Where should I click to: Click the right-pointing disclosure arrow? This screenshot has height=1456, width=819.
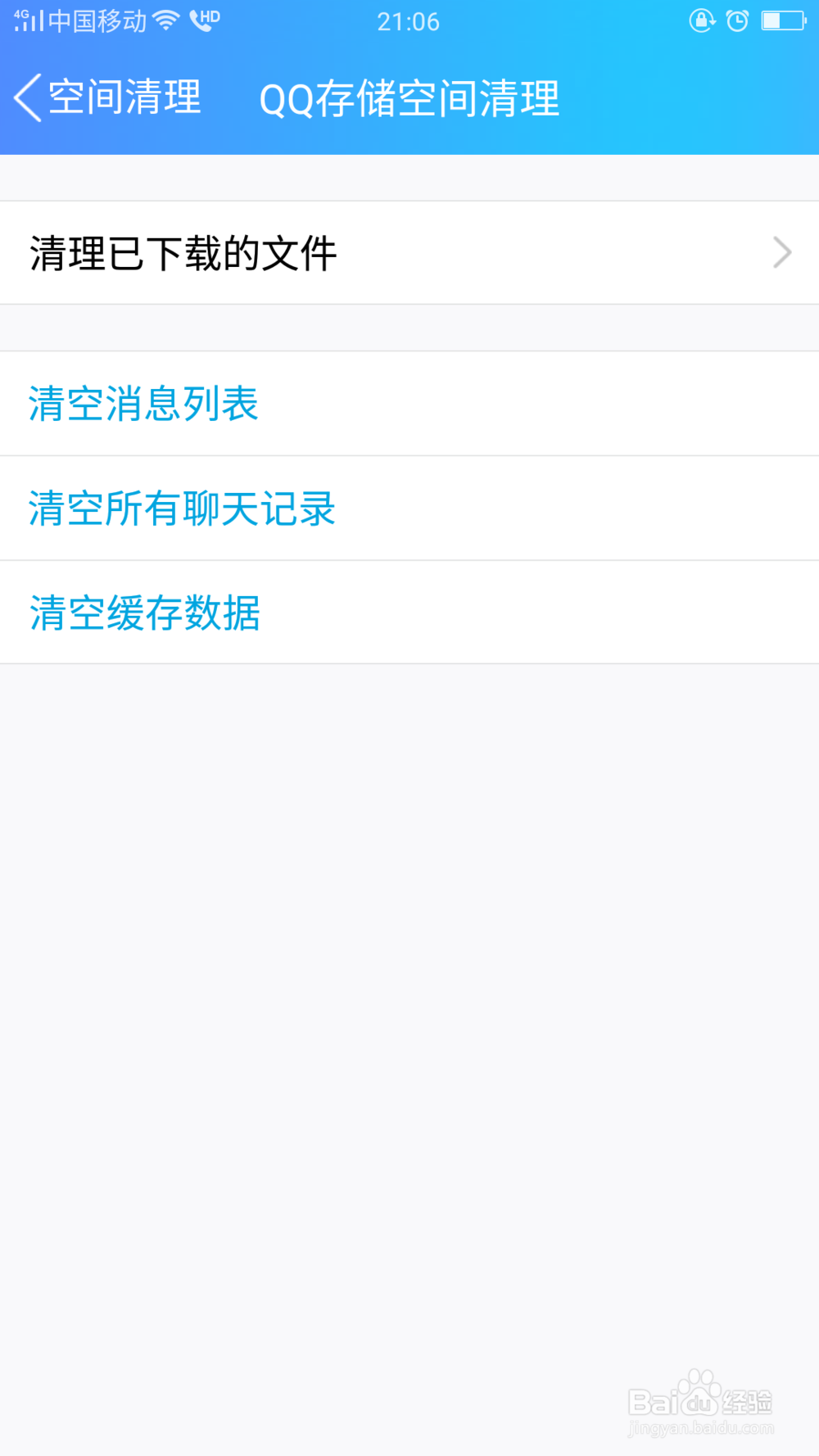pos(781,252)
